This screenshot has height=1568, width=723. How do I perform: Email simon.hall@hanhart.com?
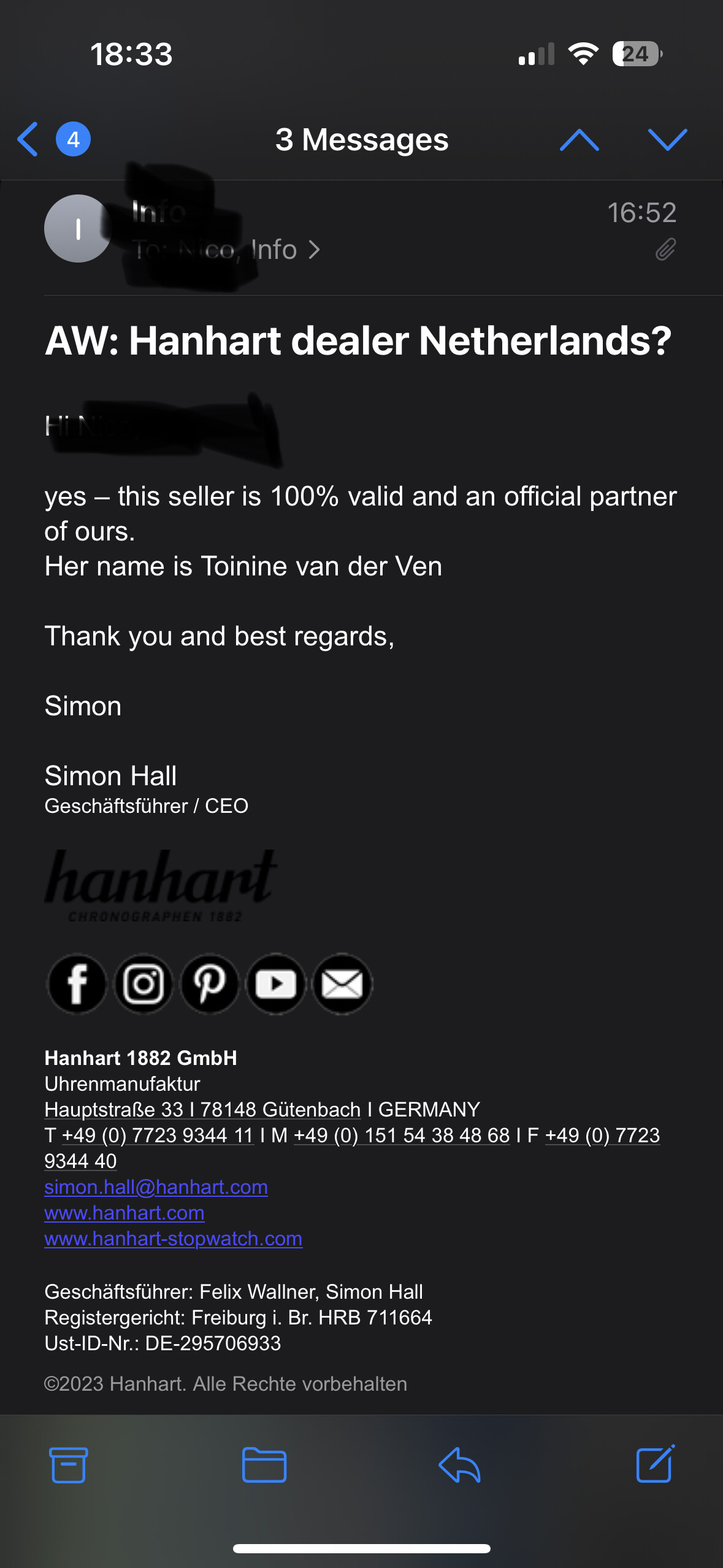click(x=156, y=1186)
